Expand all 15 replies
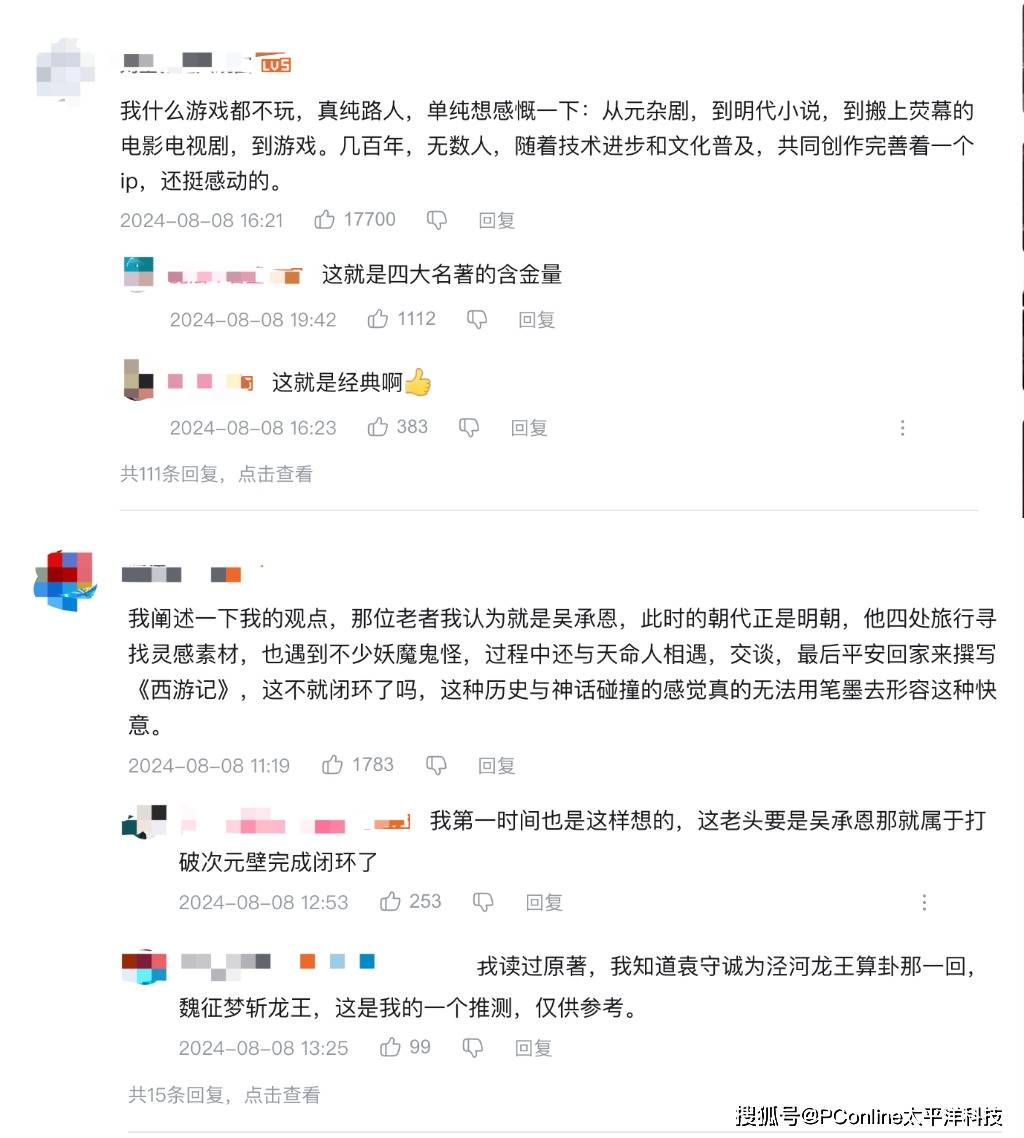This screenshot has width=1024, height=1138. pyautogui.click(x=224, y=1094)
